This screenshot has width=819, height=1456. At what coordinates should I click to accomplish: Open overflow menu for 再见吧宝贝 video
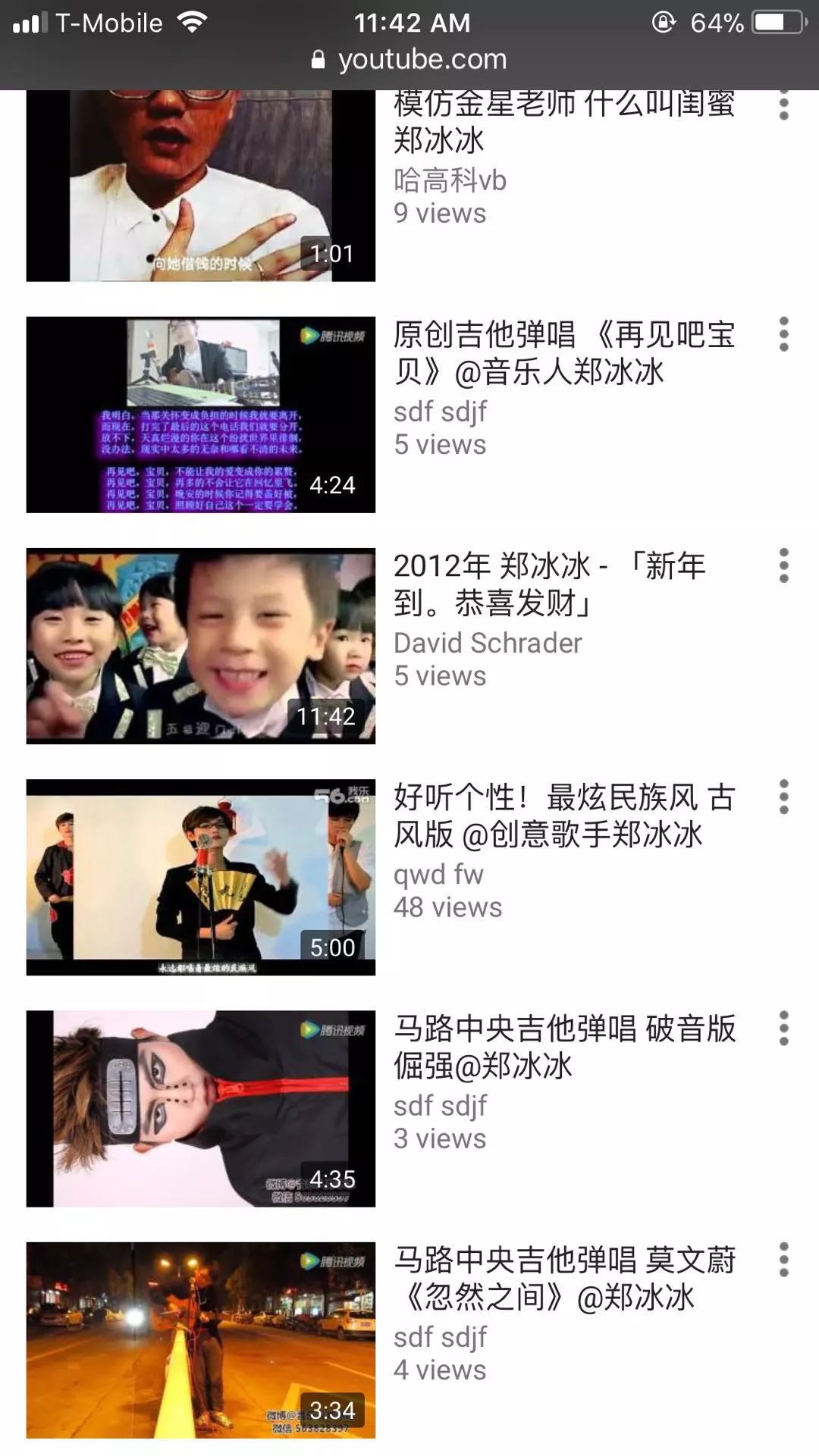click(x=784, y=334)
